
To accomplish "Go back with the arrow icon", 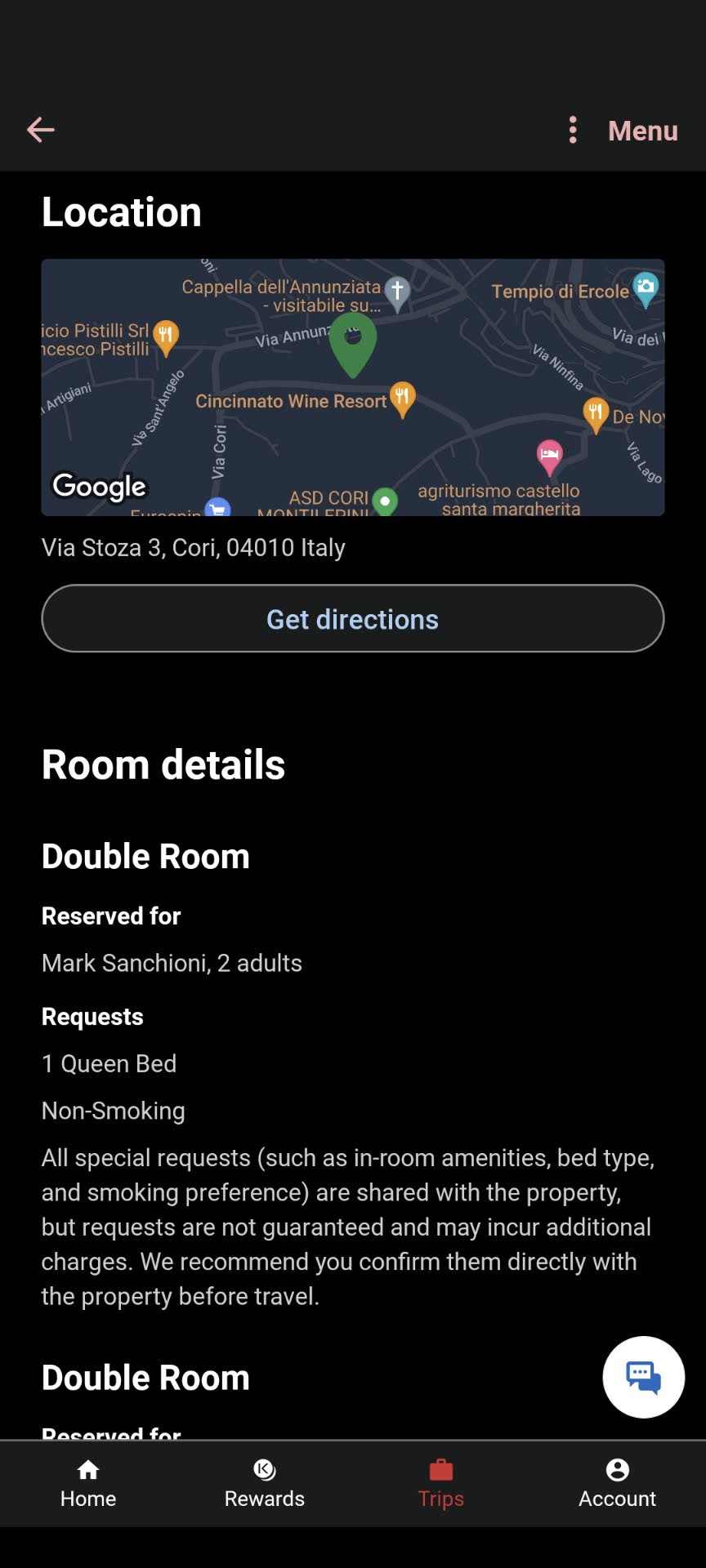I will (x=40, y=130).
